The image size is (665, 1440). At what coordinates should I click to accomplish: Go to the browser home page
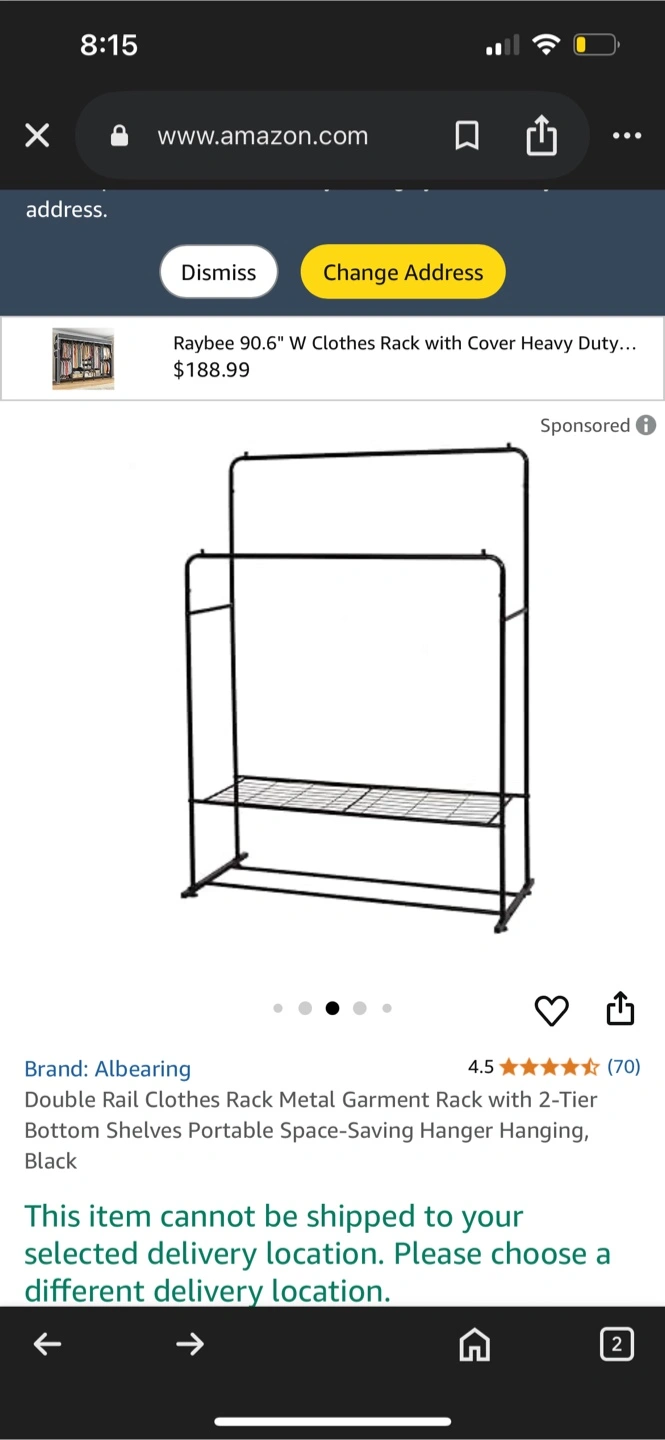pyautogui.click(x=474, y=1345)
